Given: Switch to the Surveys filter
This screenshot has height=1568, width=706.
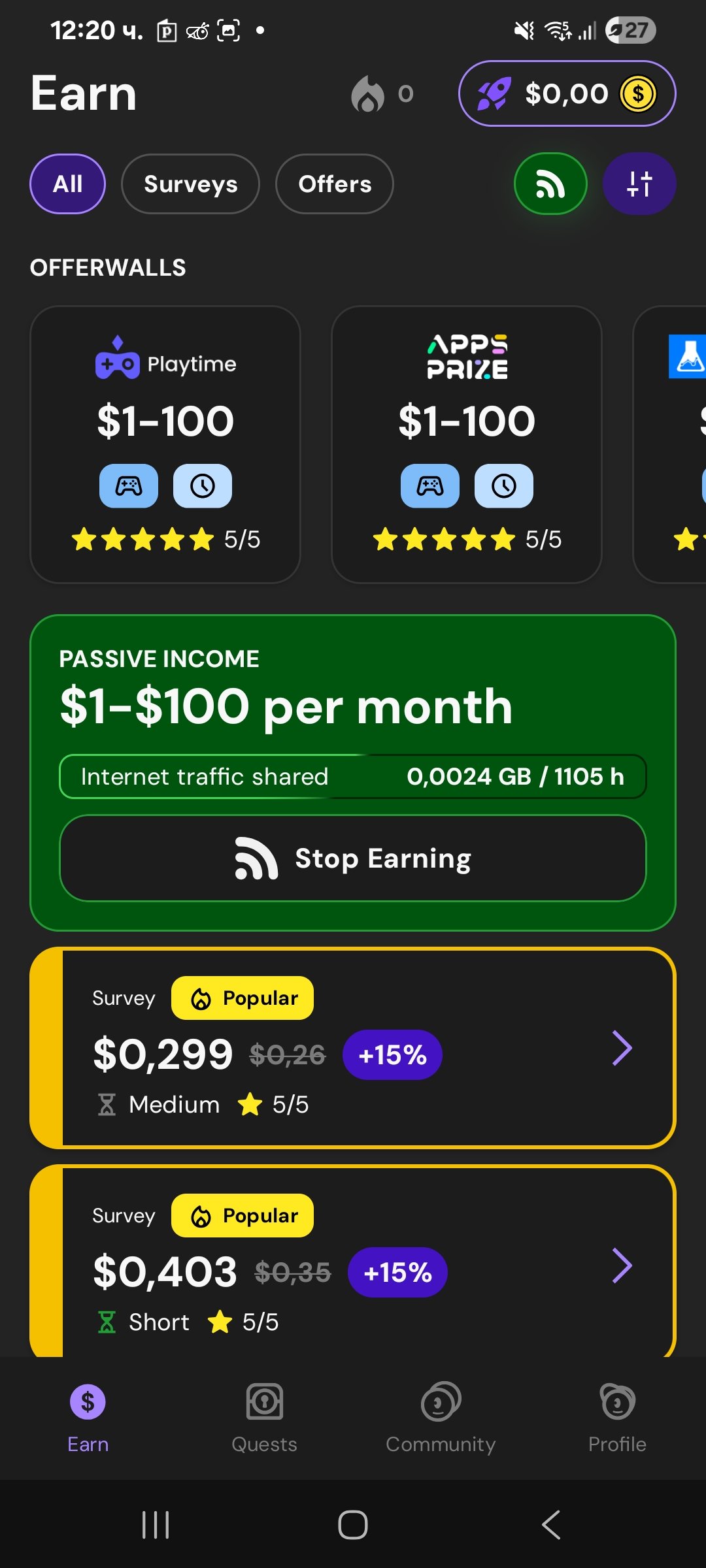Looking at the screenshot, I should pyautogui.click(x=190, y=184).
